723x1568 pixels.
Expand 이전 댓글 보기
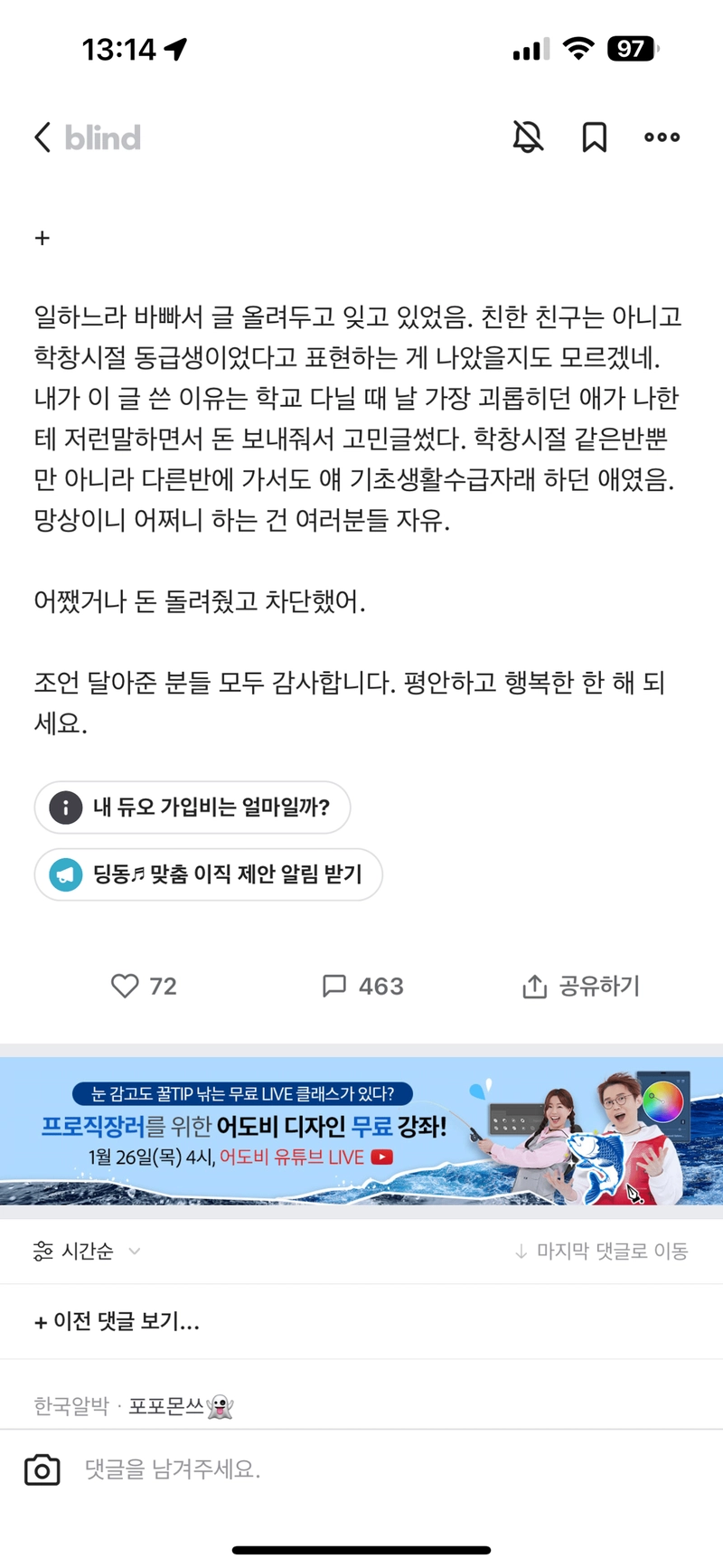point(117,1321)
